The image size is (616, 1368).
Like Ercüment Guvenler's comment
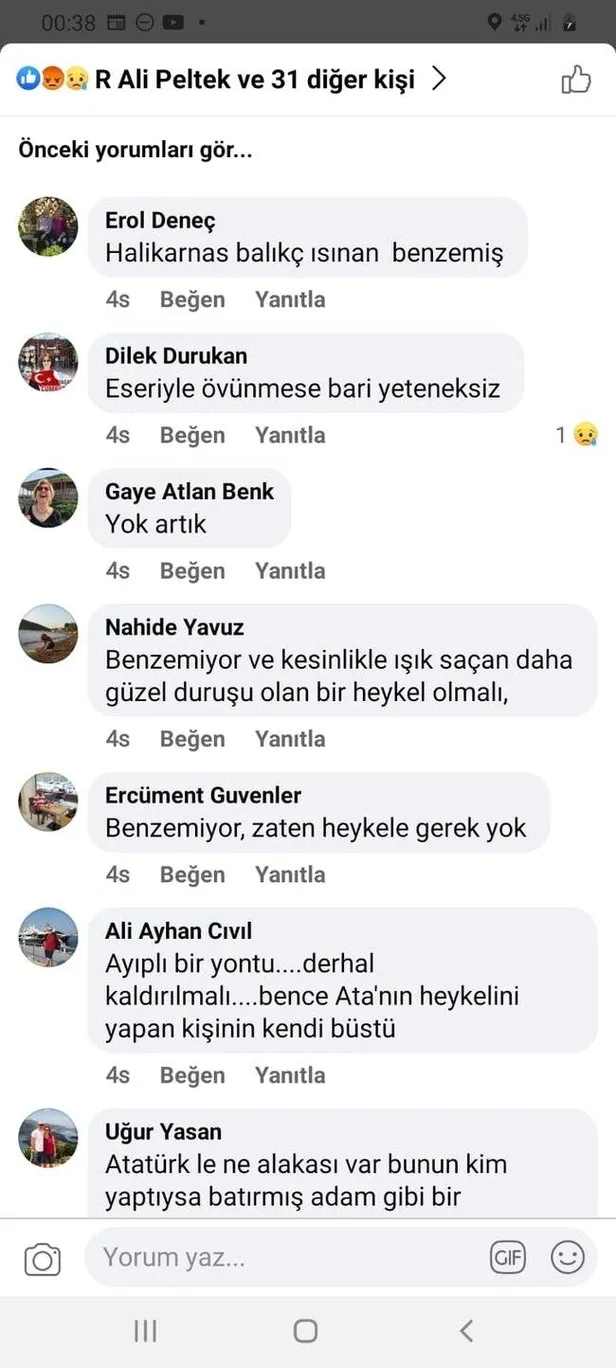[x=192, y=874]
